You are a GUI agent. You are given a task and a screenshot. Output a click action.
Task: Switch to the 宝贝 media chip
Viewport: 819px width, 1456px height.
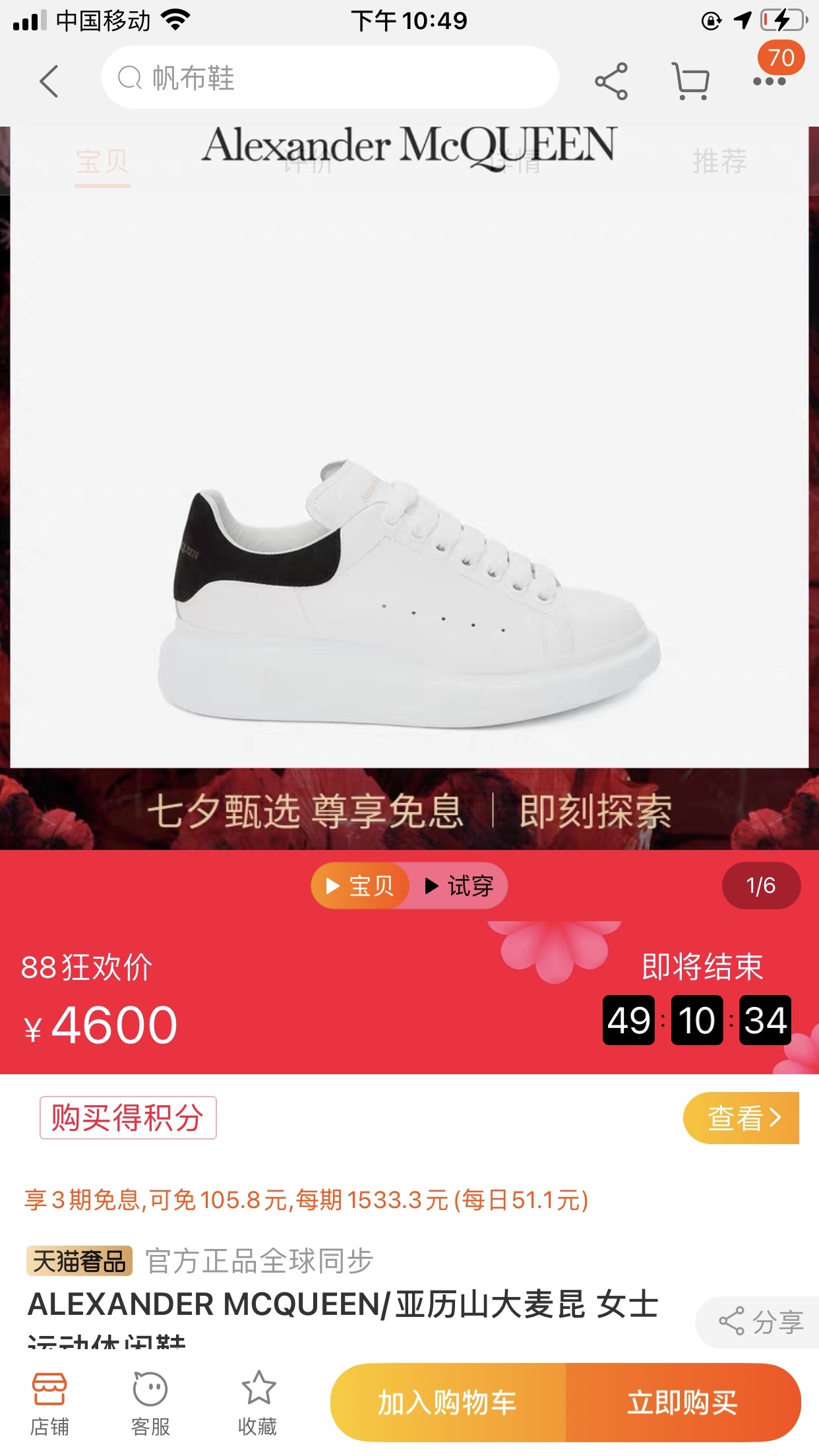361,886
